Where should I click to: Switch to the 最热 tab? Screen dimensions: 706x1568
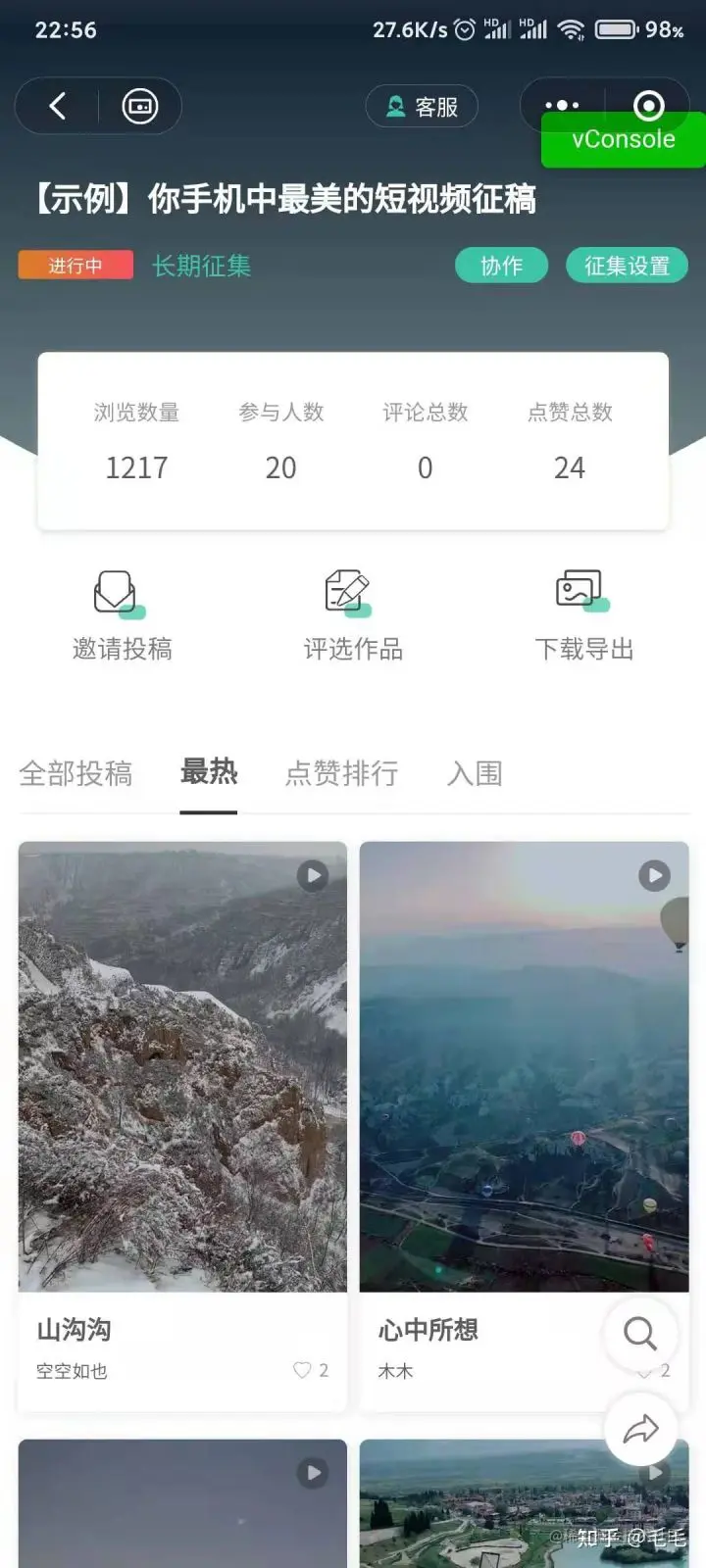(x=209, y=772)
